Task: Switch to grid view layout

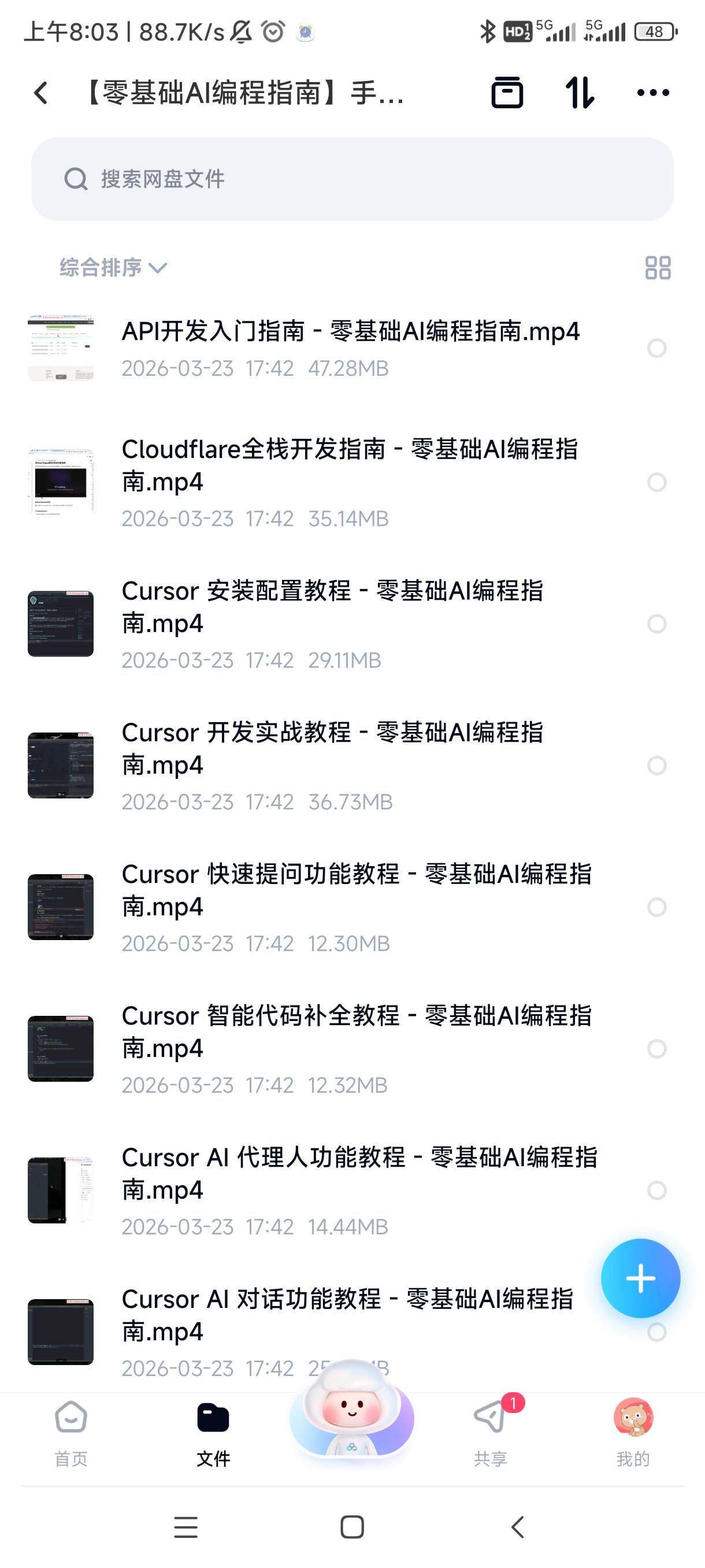Action: 658,268
